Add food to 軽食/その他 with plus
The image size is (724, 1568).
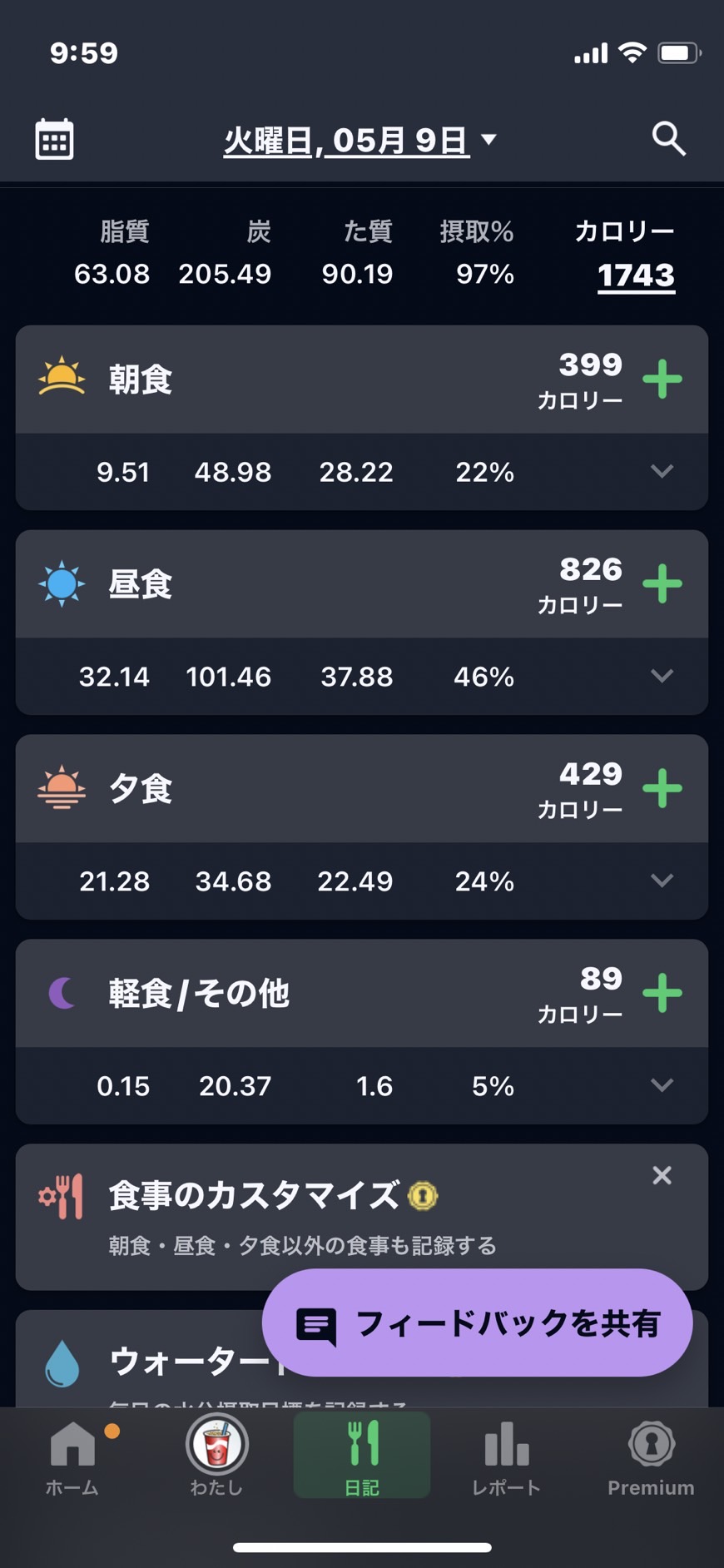click(x=662, y=993)
